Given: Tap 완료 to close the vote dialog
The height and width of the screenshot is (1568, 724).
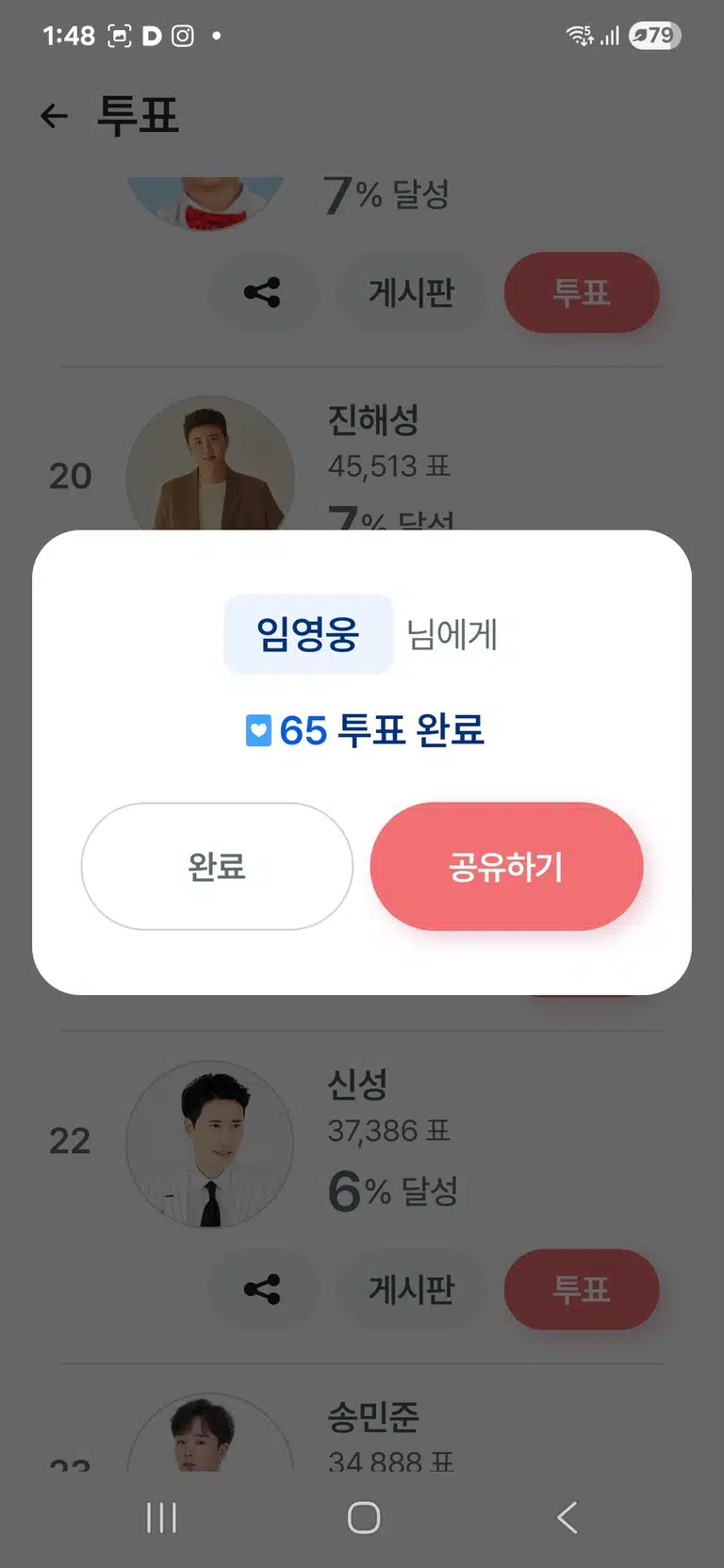Looking at the screenshot, I should click(x=217, y=866).
